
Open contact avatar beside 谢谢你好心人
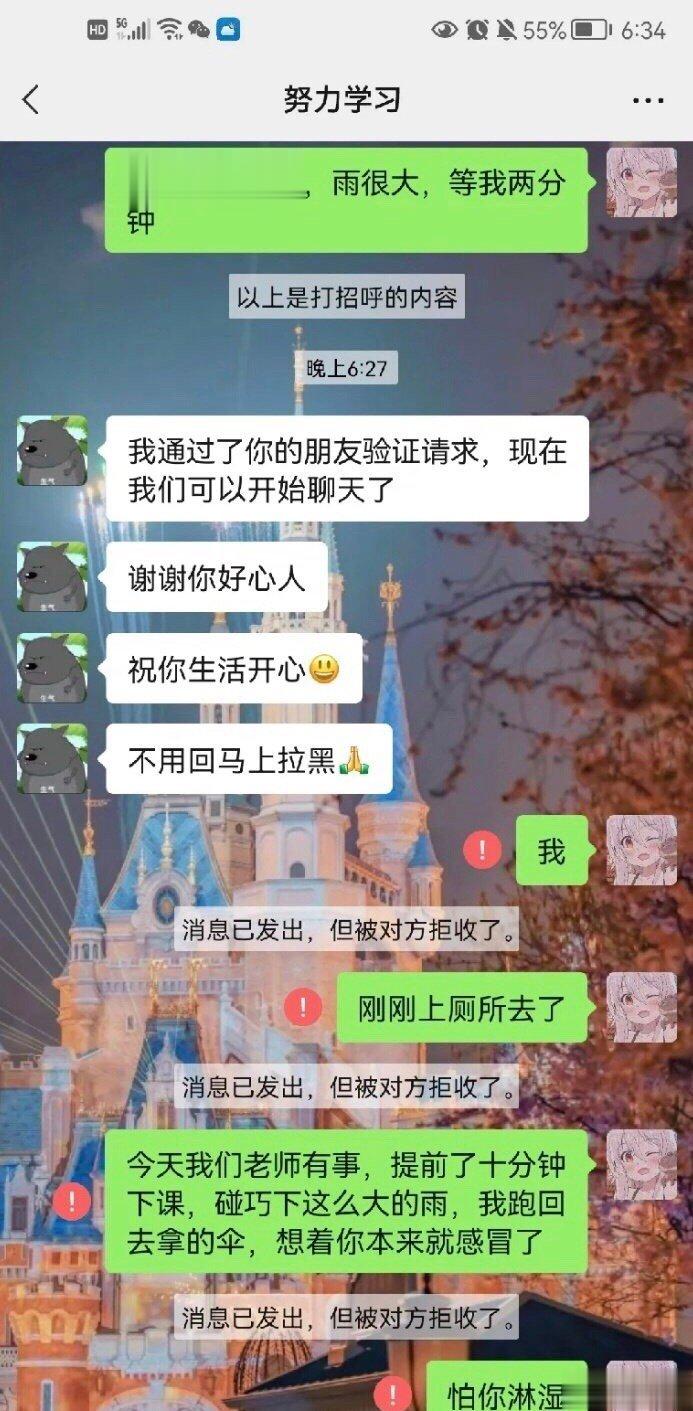52,577
